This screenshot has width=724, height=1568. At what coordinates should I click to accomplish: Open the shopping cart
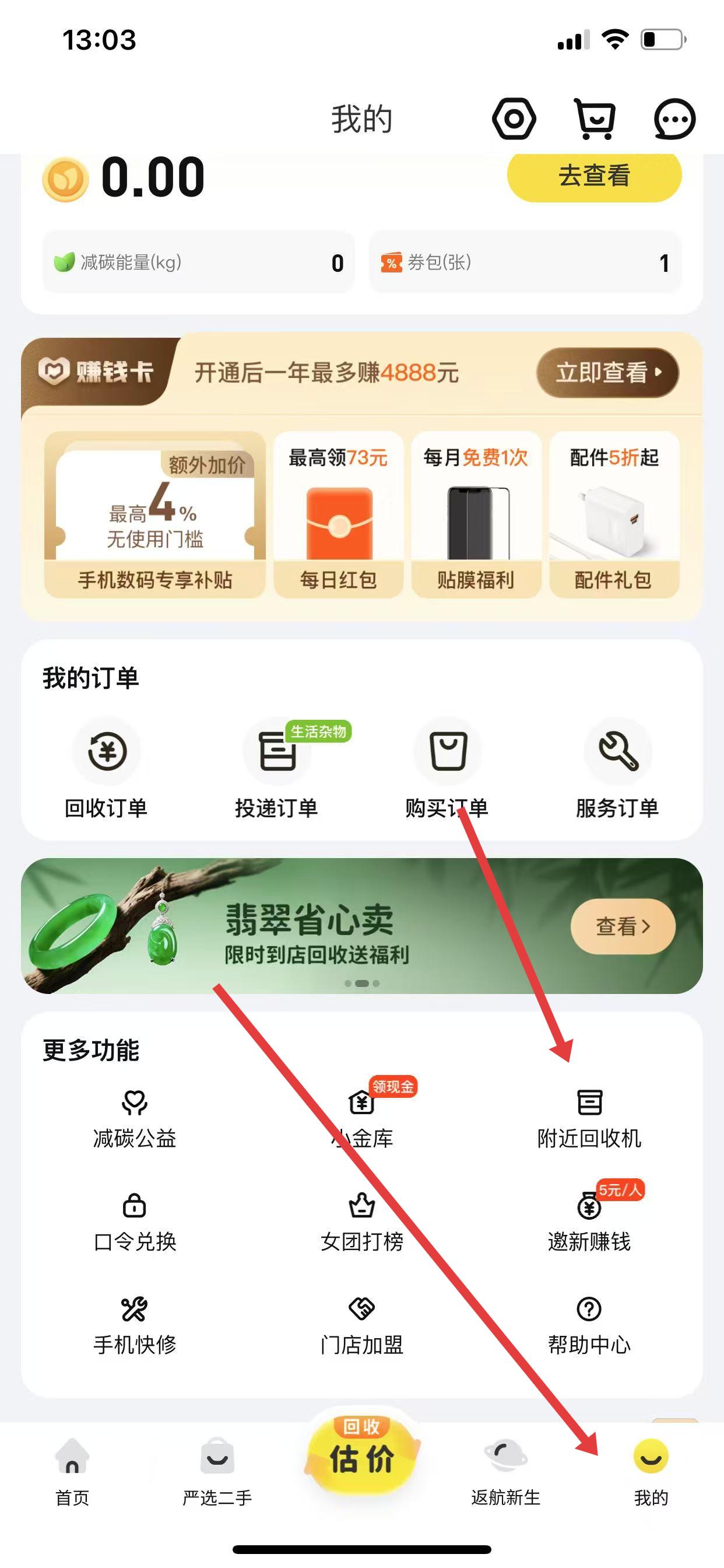(x=595, y=118)
